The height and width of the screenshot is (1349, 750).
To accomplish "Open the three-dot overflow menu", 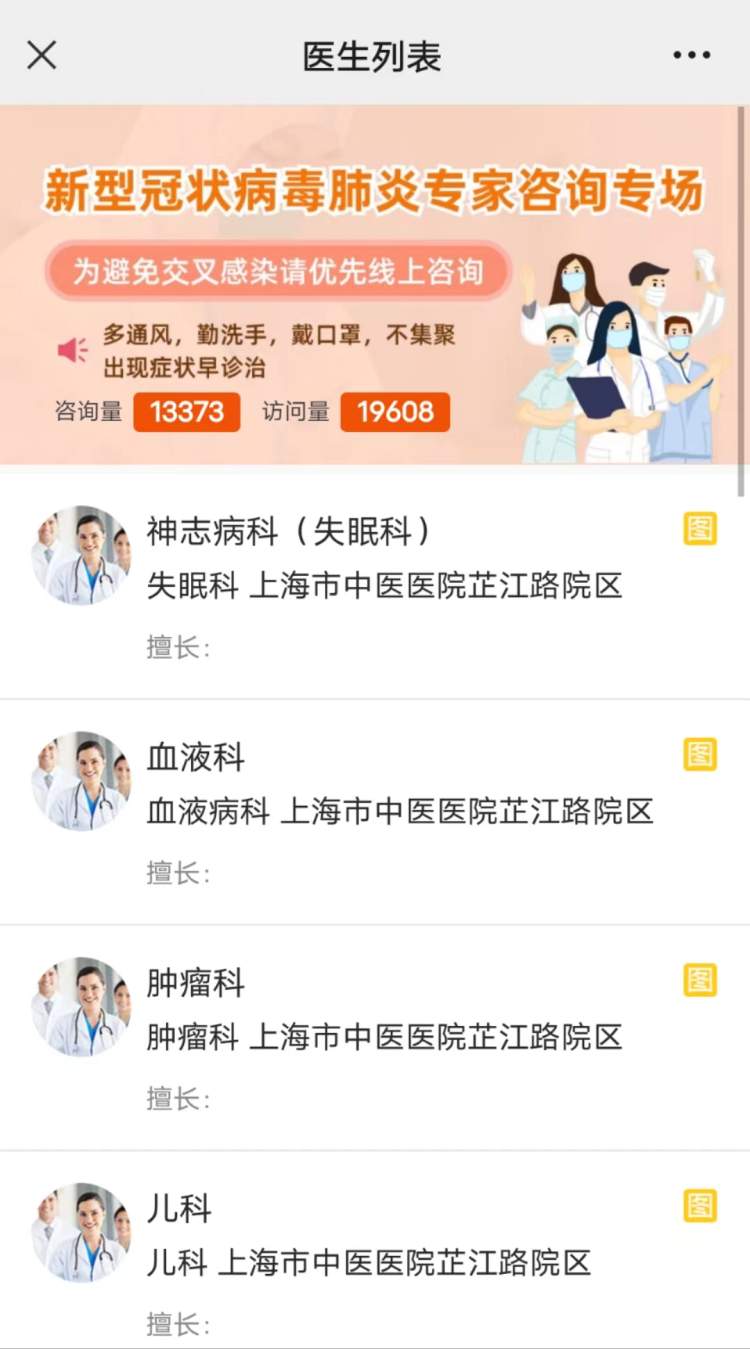I will (x=691, y=55).
